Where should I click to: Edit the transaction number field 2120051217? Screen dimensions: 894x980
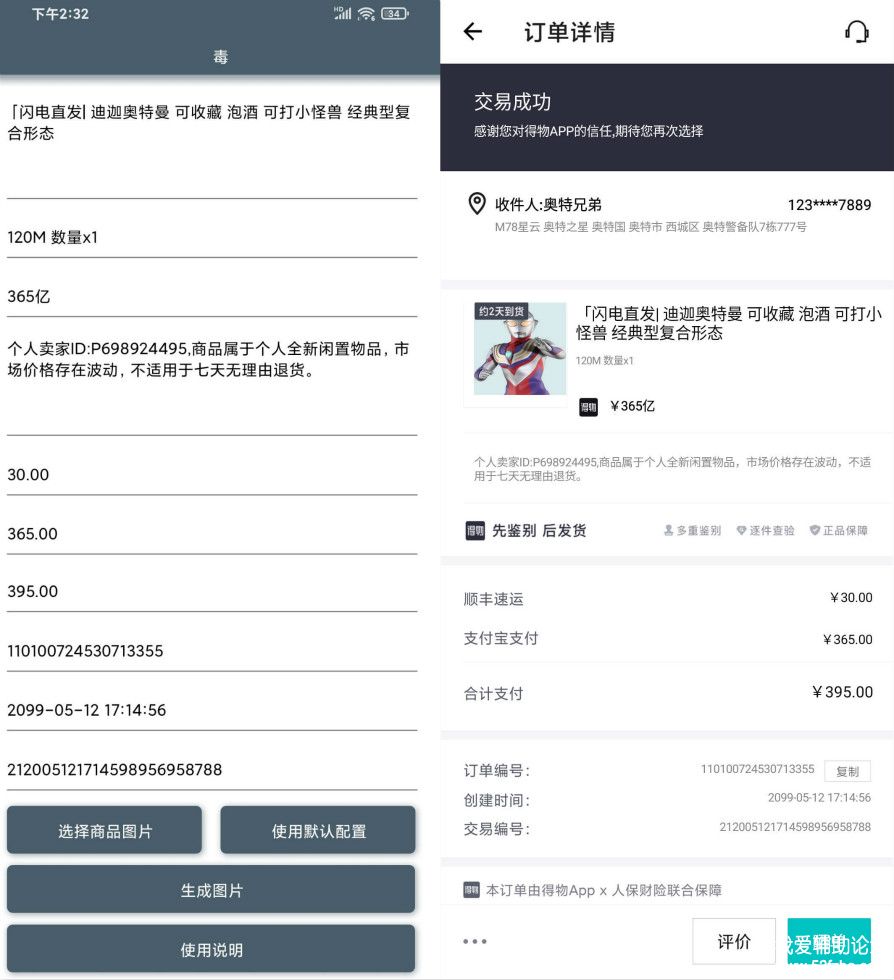pyautogui.click(x=211, y=769)
